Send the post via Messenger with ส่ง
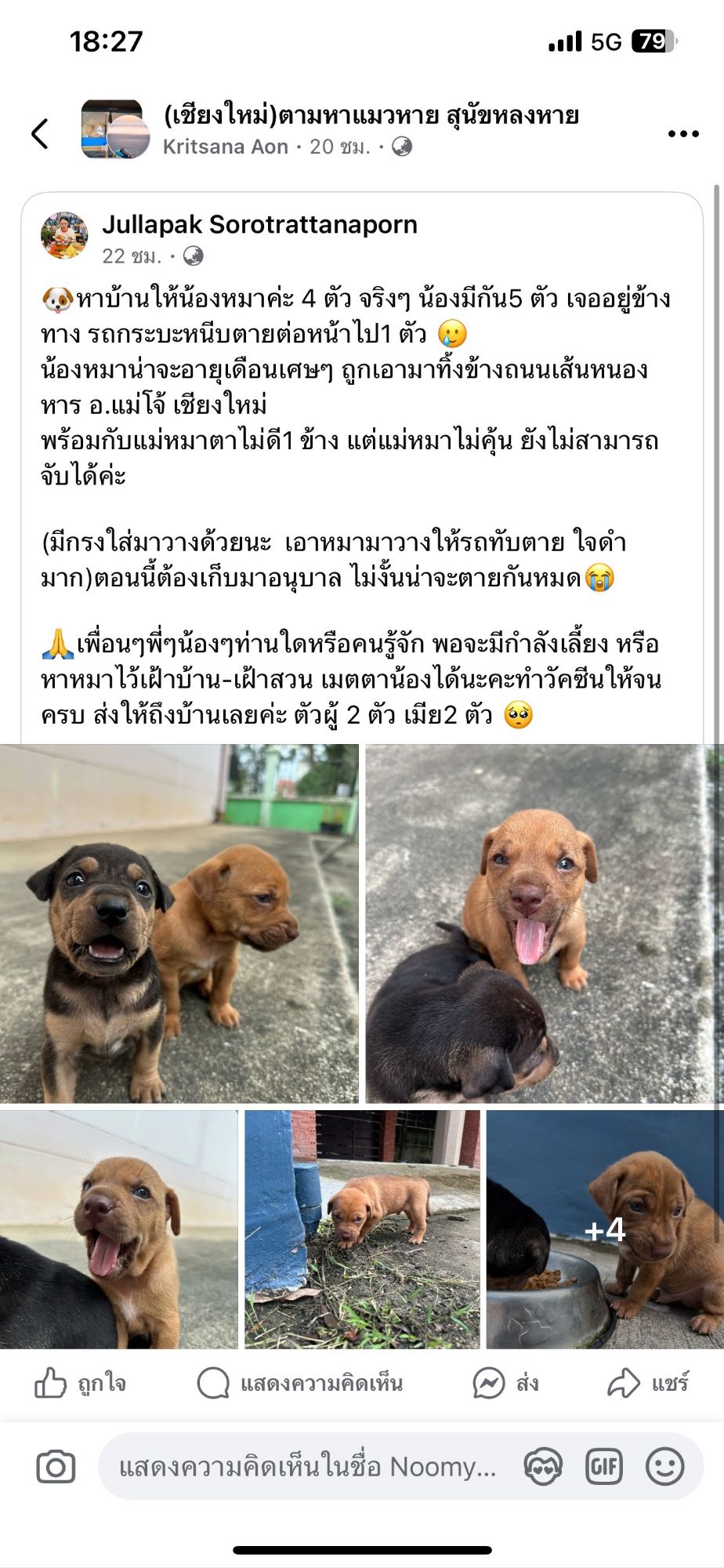The width and height of the screenshot is (724, 1568). tap(505, 1384)
